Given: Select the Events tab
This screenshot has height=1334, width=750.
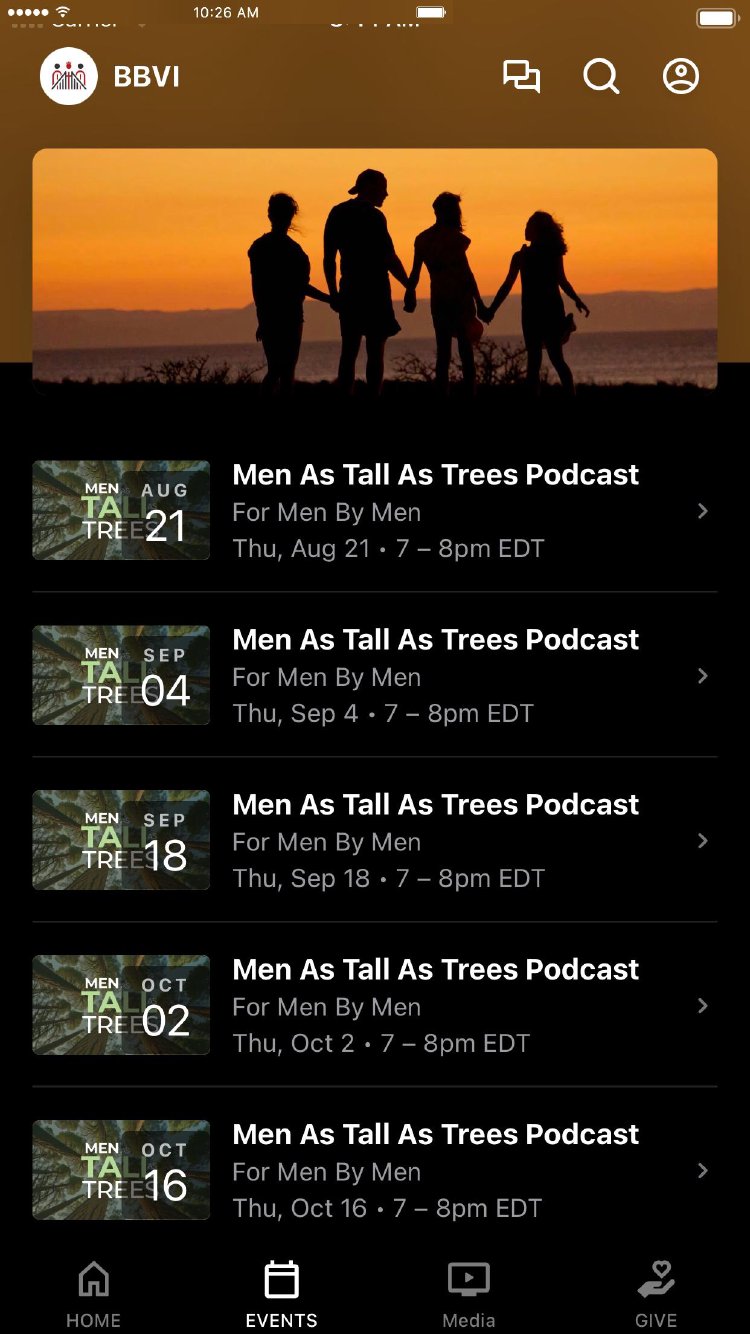Looking at the screenshot, I should [x=281, y=1293].
